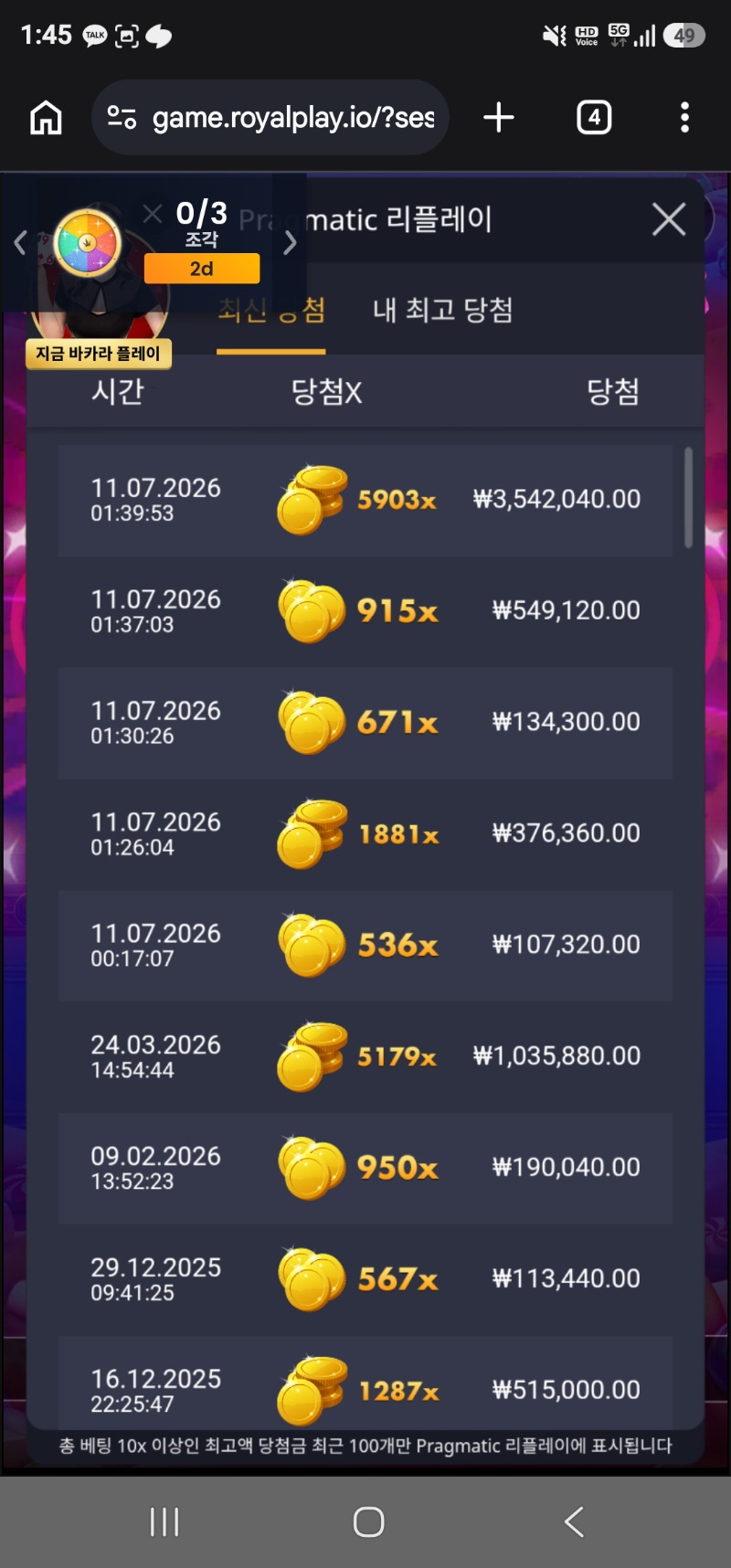Select the 최신 당첨 tab
Viewport: 731px width, 1568px height.
[x=271, y=311]
